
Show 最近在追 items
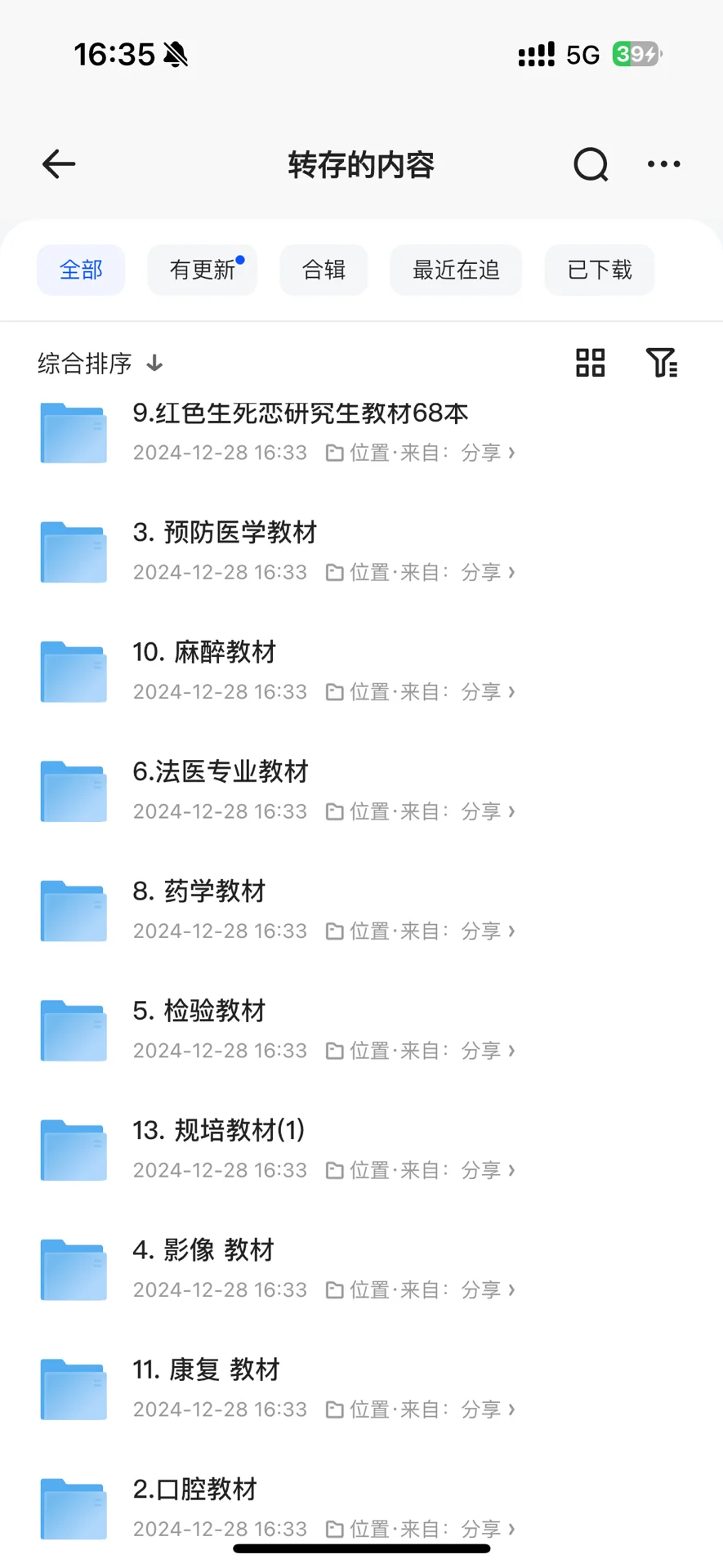pos(456,270)
